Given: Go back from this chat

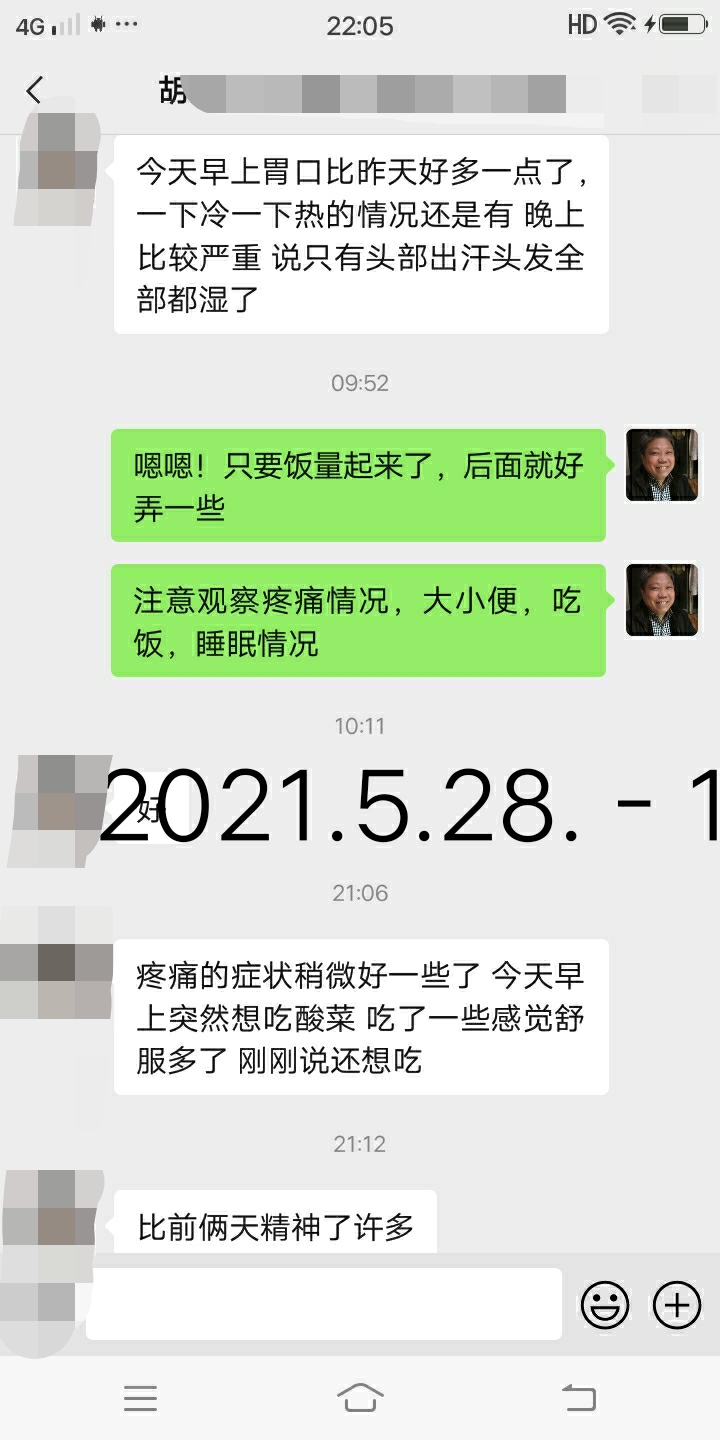Looking at the screenshot, I should [x=34, y=91].
